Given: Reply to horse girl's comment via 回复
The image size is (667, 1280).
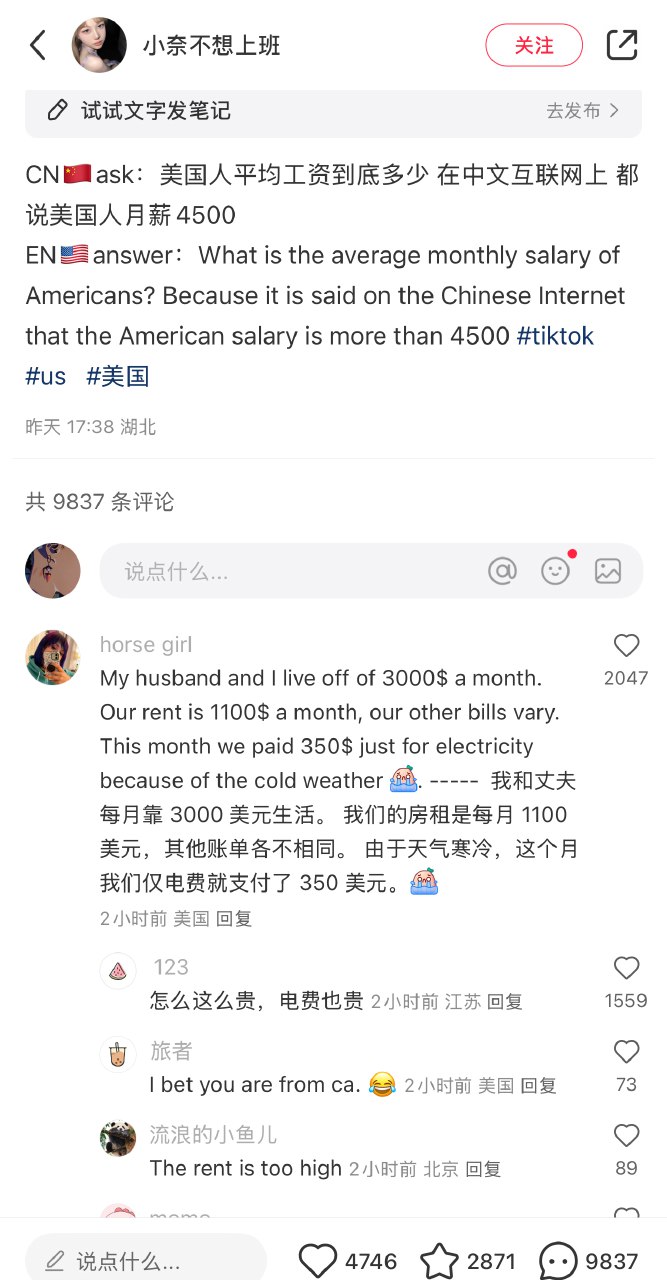Looking at the screenshot, I should (234, 918).
